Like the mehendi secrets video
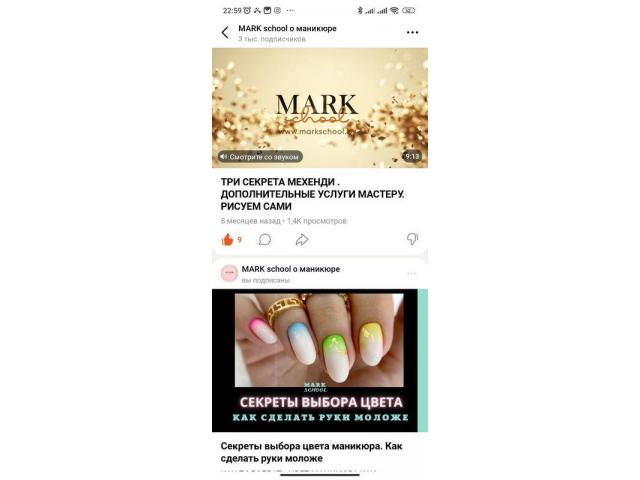Viewport: 640px width, 480px height. click(x=228, y=239)
